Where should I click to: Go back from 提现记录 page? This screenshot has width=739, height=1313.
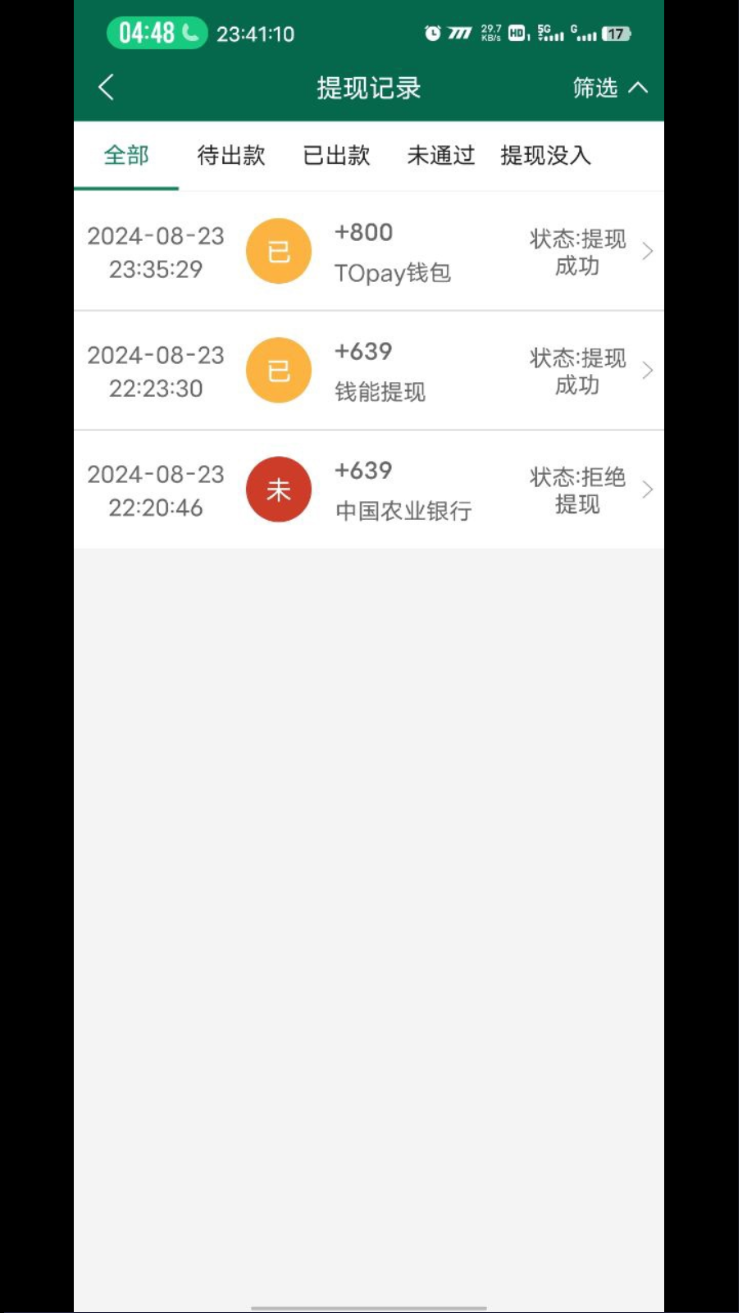[106, 88]
